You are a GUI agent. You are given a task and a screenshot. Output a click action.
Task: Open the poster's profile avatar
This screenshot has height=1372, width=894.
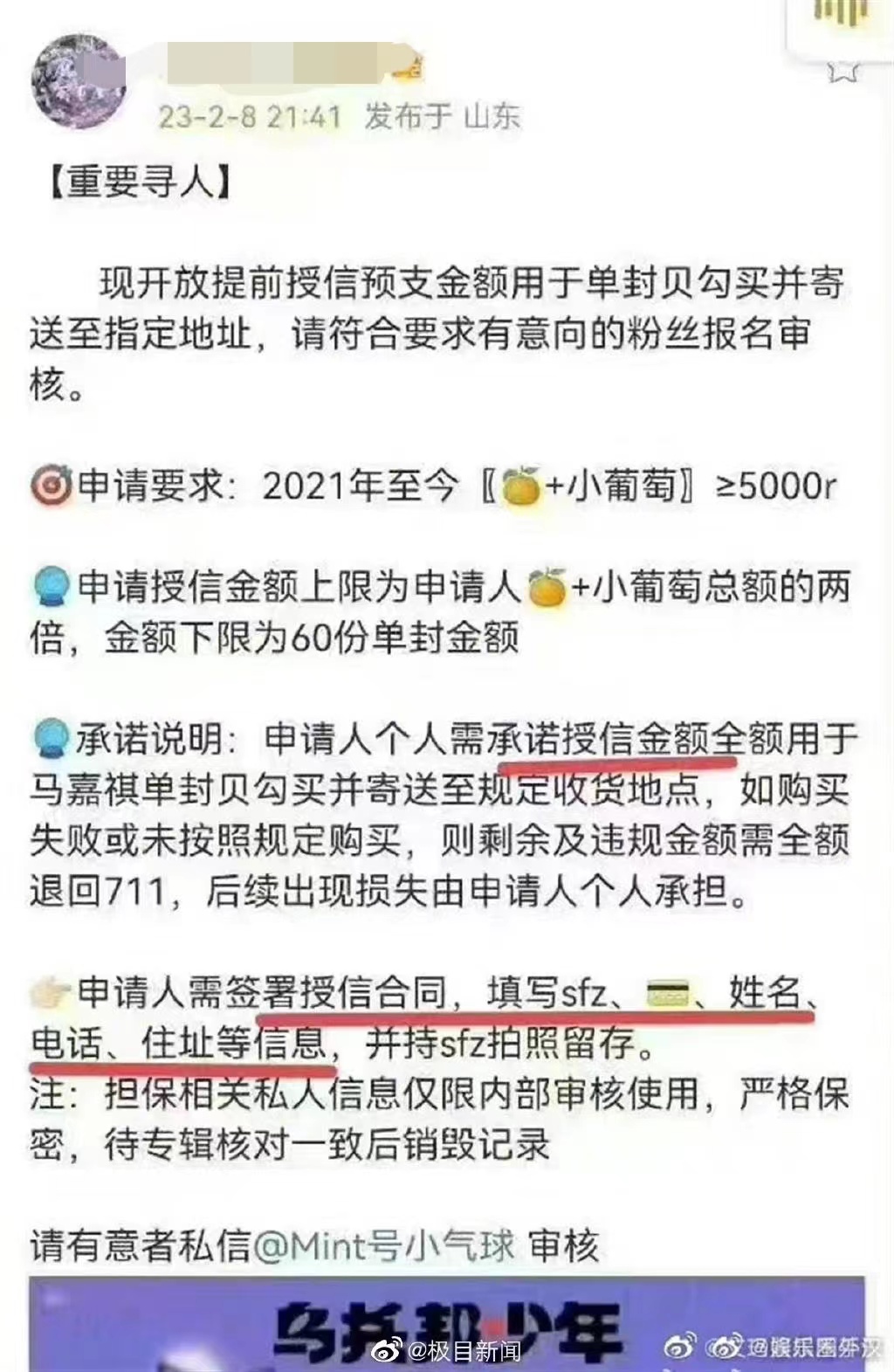pyautogui.click(x=79, y=81)
